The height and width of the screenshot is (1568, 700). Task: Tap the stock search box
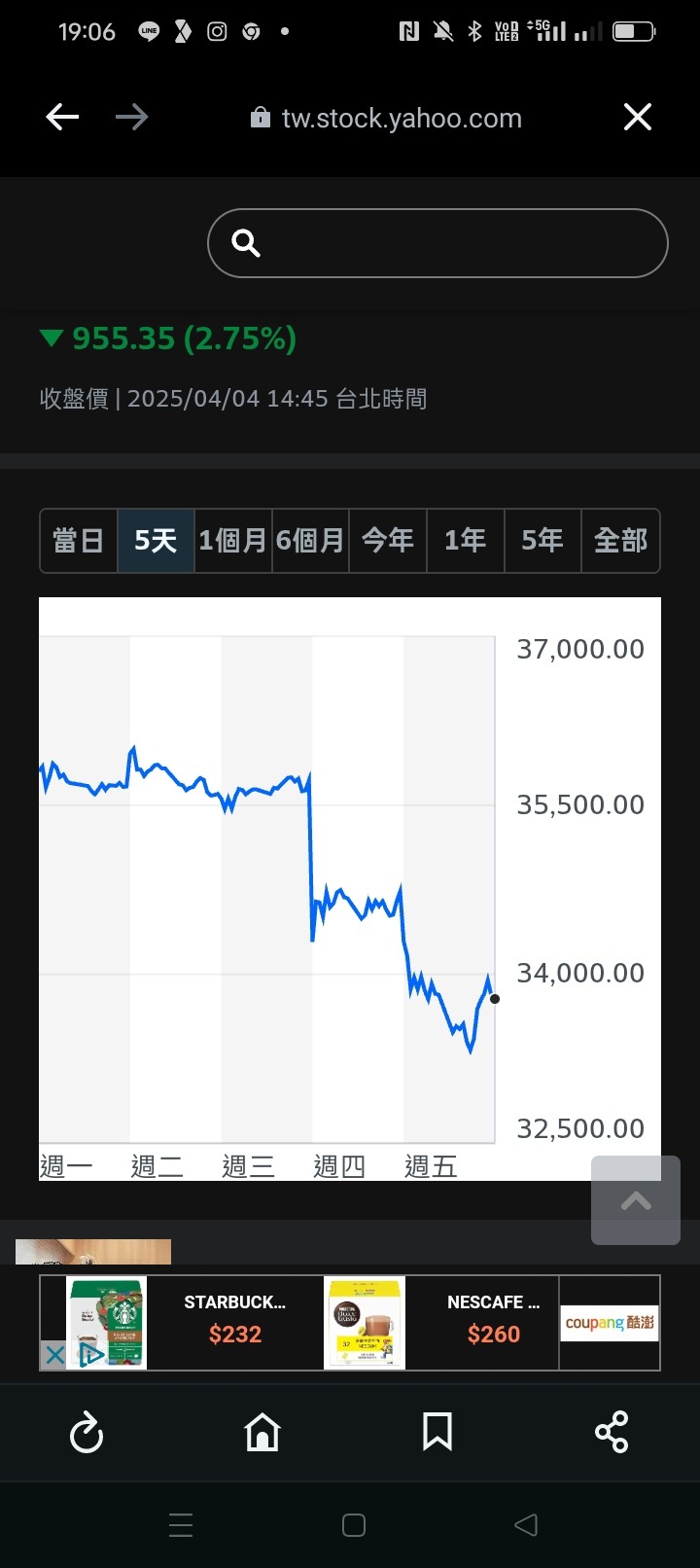[x=437, y=243]
